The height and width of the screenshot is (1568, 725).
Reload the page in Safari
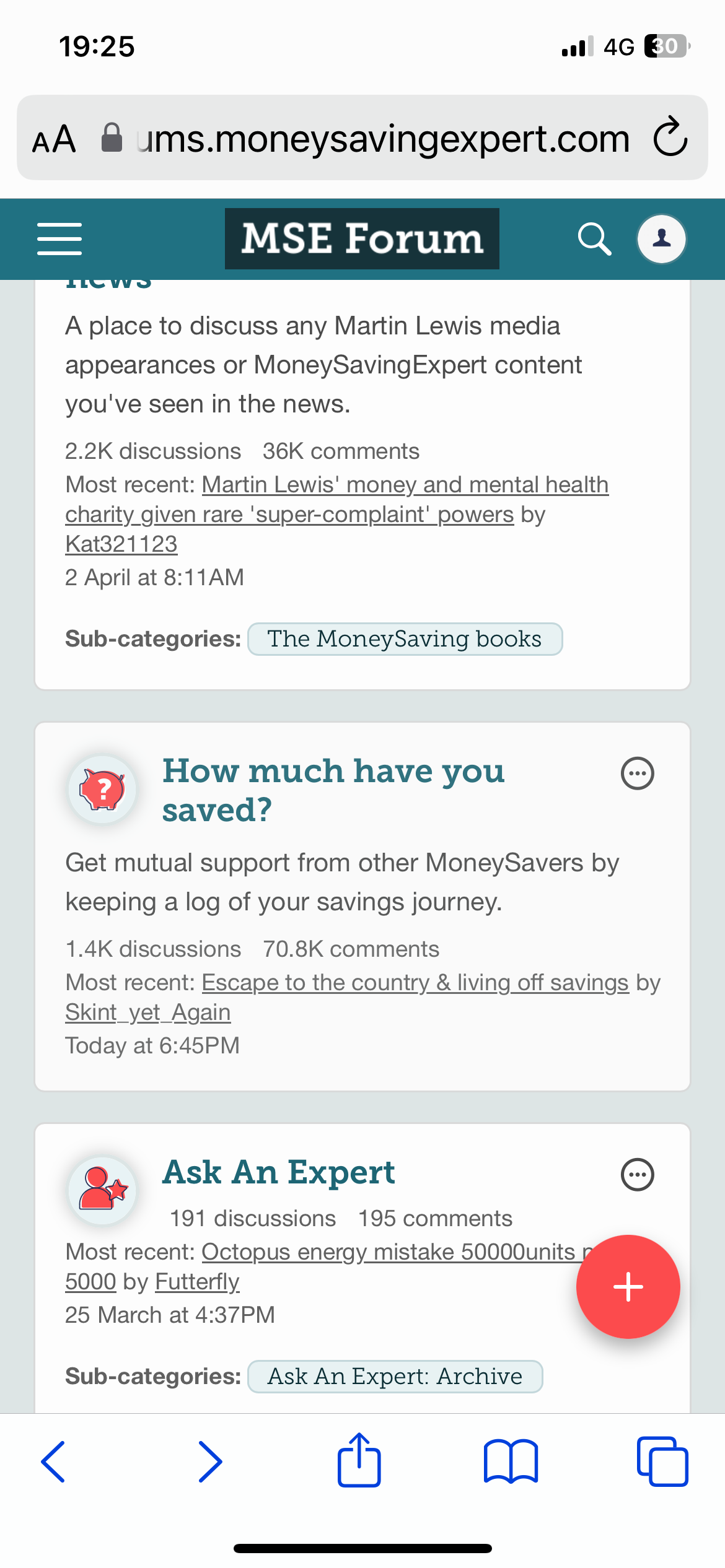[670, 137]
